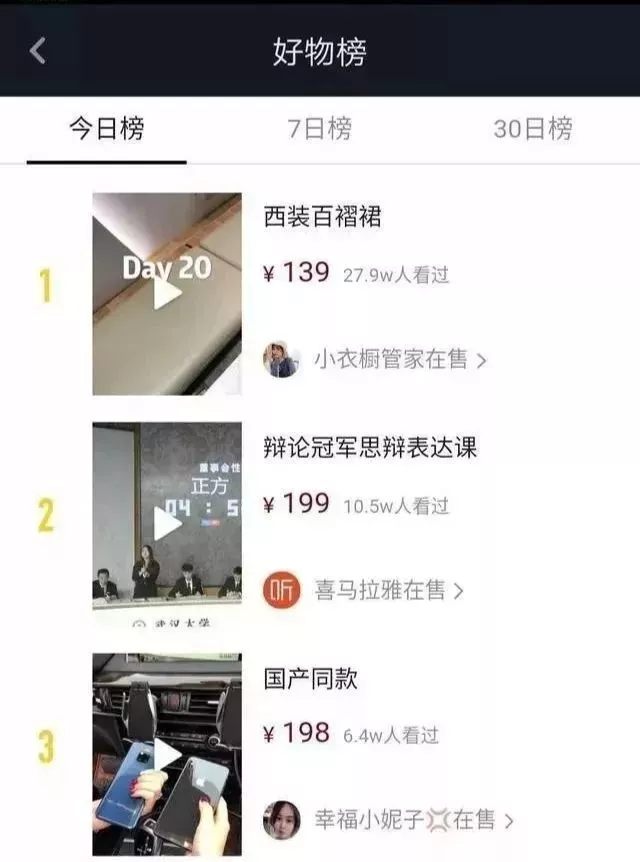Image resolution: width=640 pixels, height=862 pixels.
Task: Play the 辩论冠军思辨表达课 video
Action: 167,523
